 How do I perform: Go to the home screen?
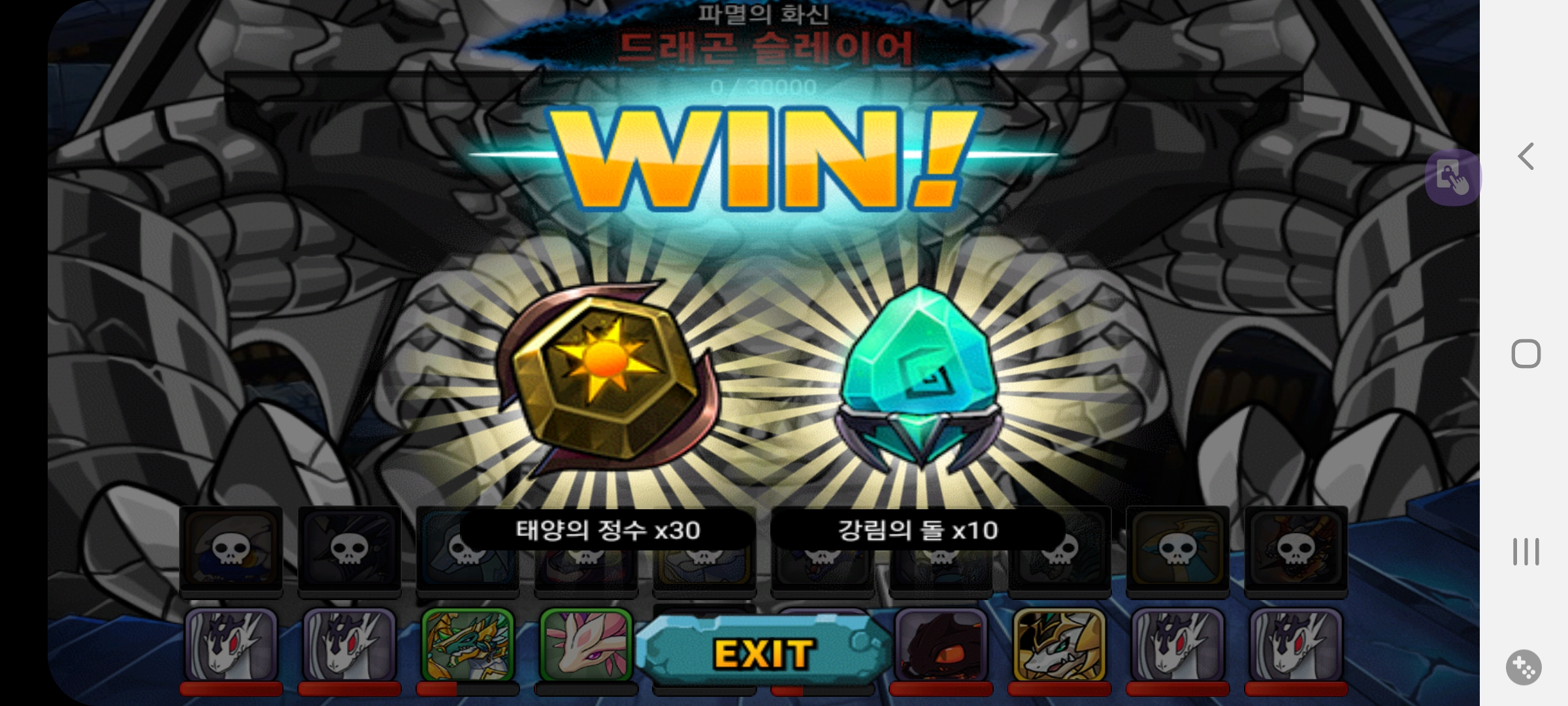[1526, 354]
